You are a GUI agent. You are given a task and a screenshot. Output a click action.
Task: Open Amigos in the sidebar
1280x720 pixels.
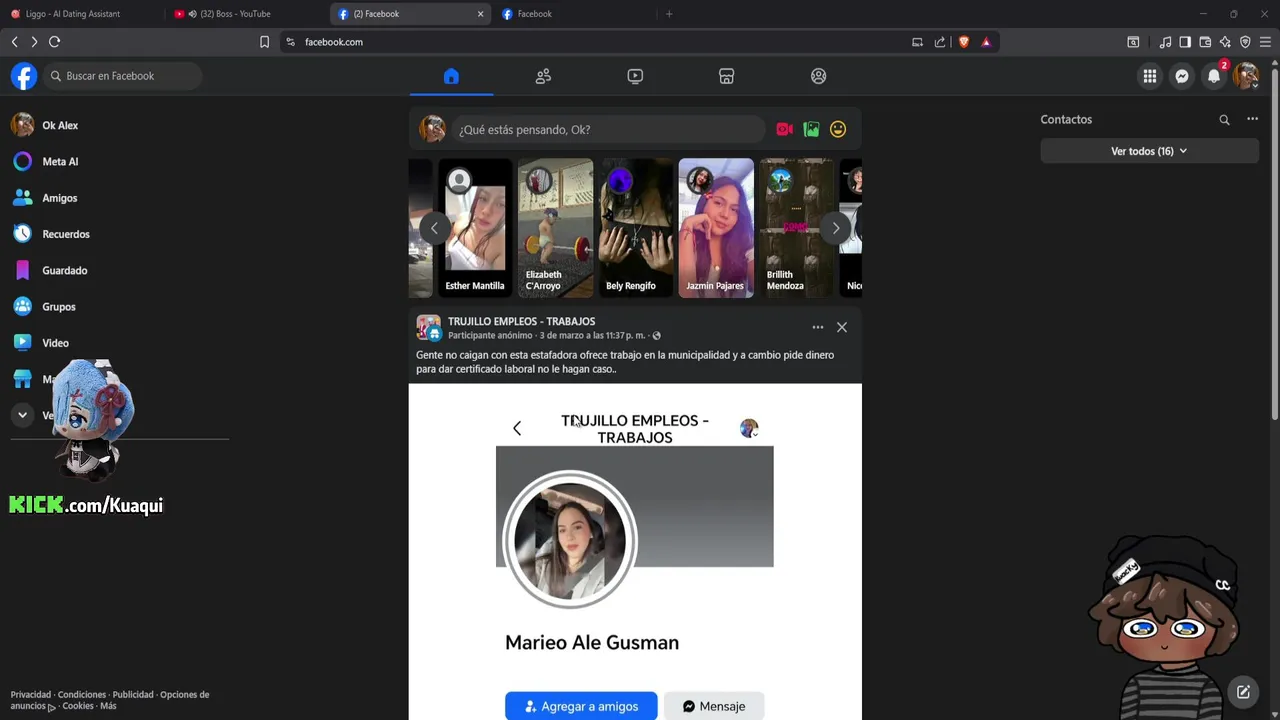tap(59, 198)
